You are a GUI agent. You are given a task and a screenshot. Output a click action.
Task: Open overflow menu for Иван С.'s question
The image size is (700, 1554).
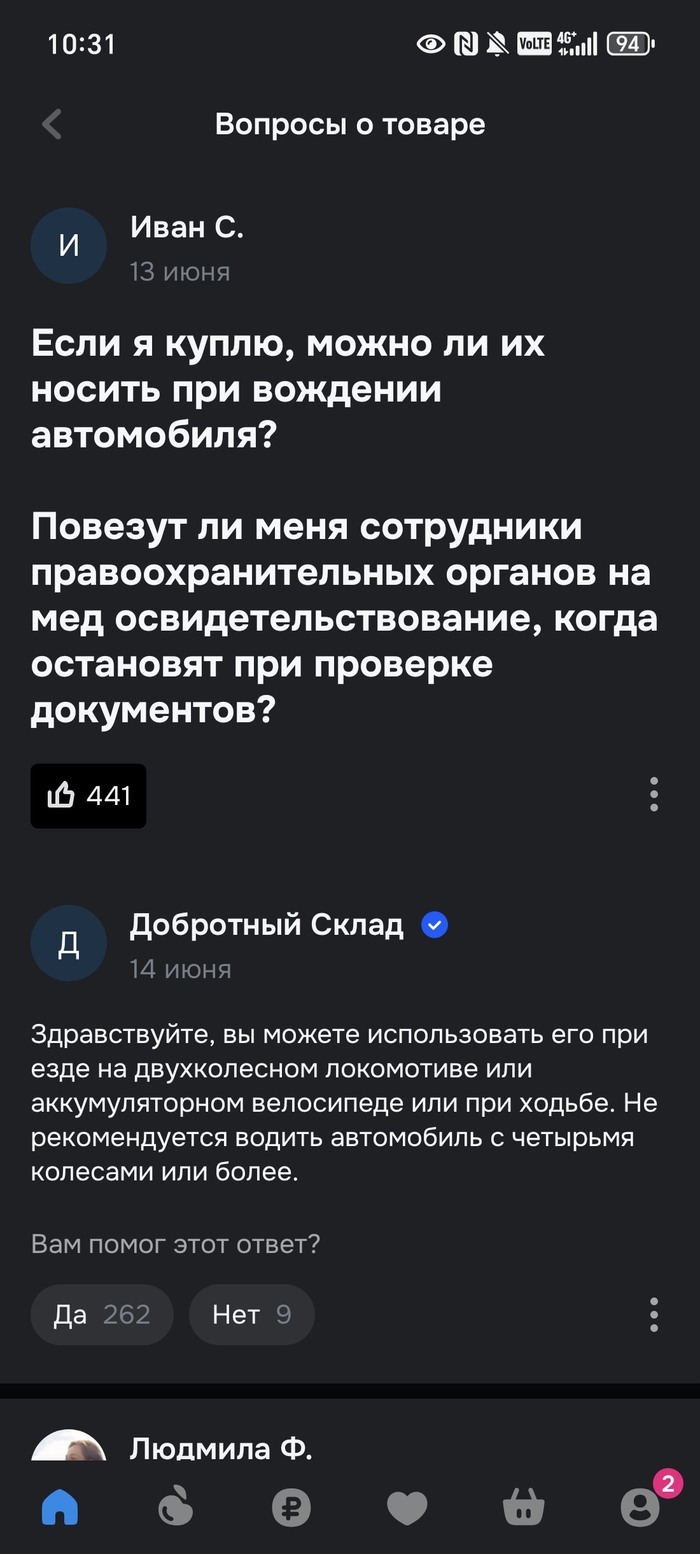pyautogui.click(x=654, y=794)
